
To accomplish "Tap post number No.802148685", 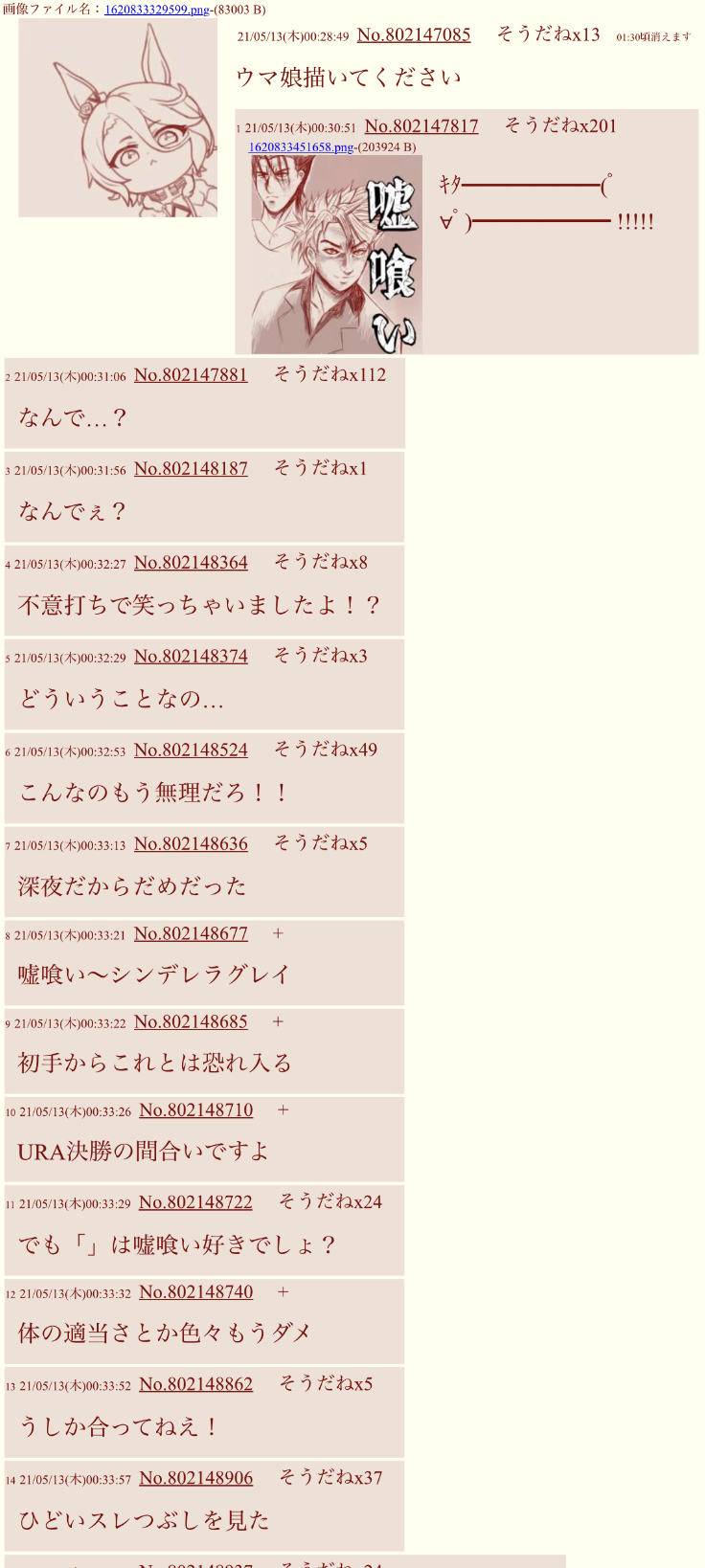I will coord(191,1022).
